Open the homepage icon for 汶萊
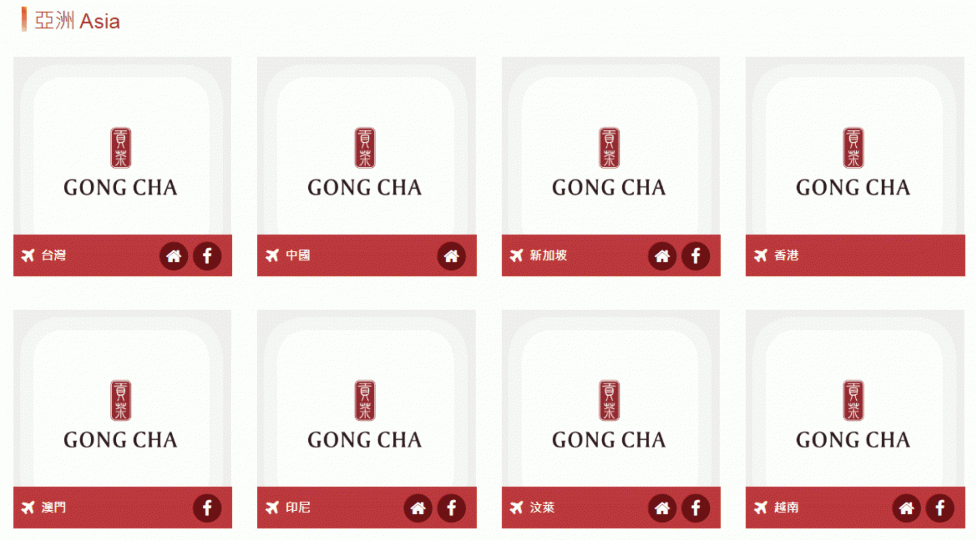Viewport: 976px width, 540px height. click(x=662, y=508)
